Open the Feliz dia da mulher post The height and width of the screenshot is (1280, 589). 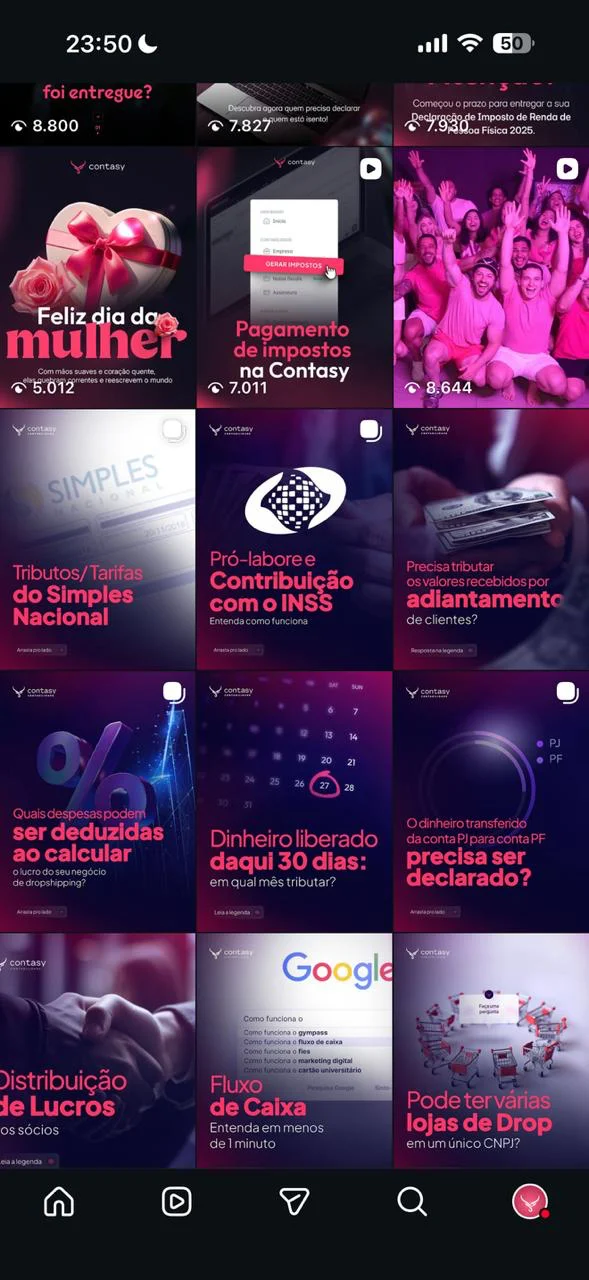(x=97, y=277)
